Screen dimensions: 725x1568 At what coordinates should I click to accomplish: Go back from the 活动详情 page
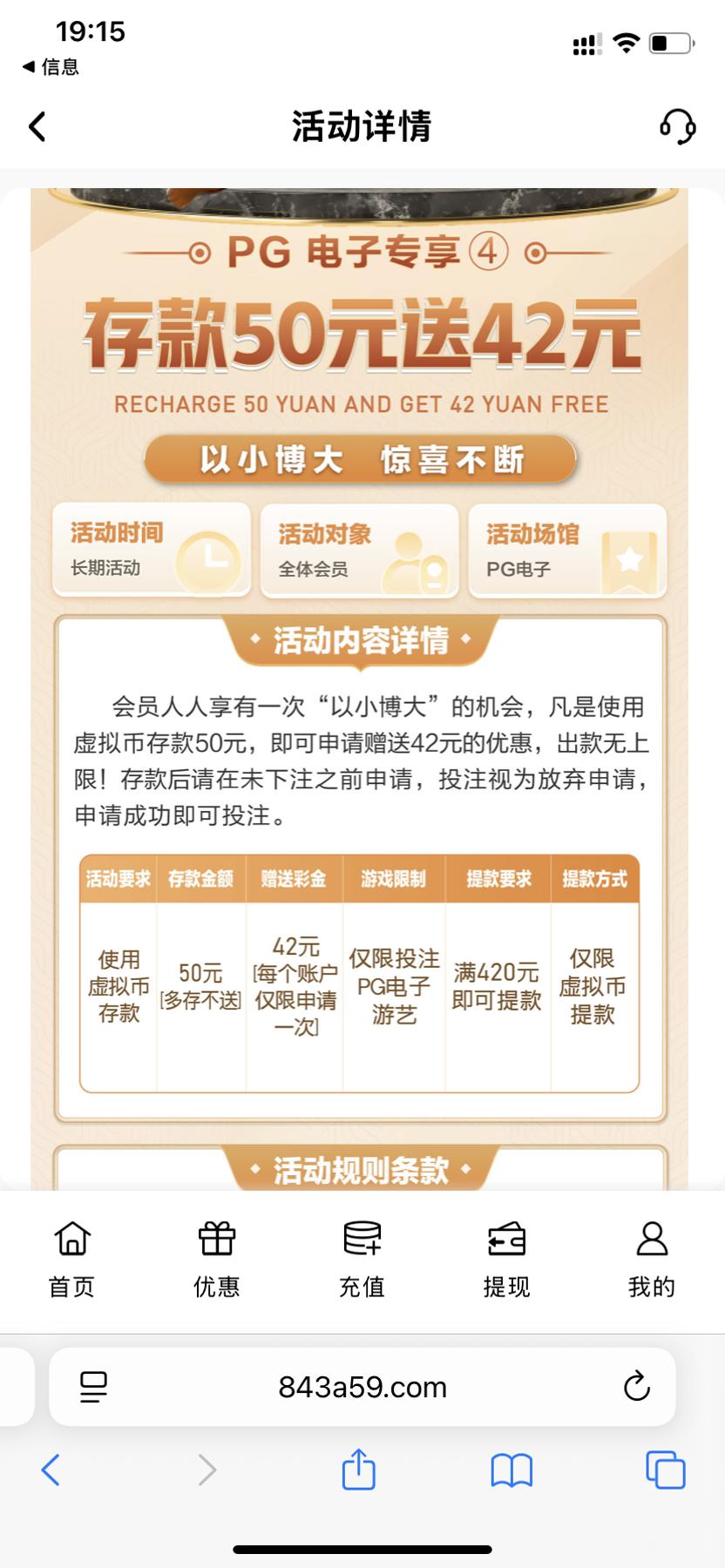pos(37,127)
